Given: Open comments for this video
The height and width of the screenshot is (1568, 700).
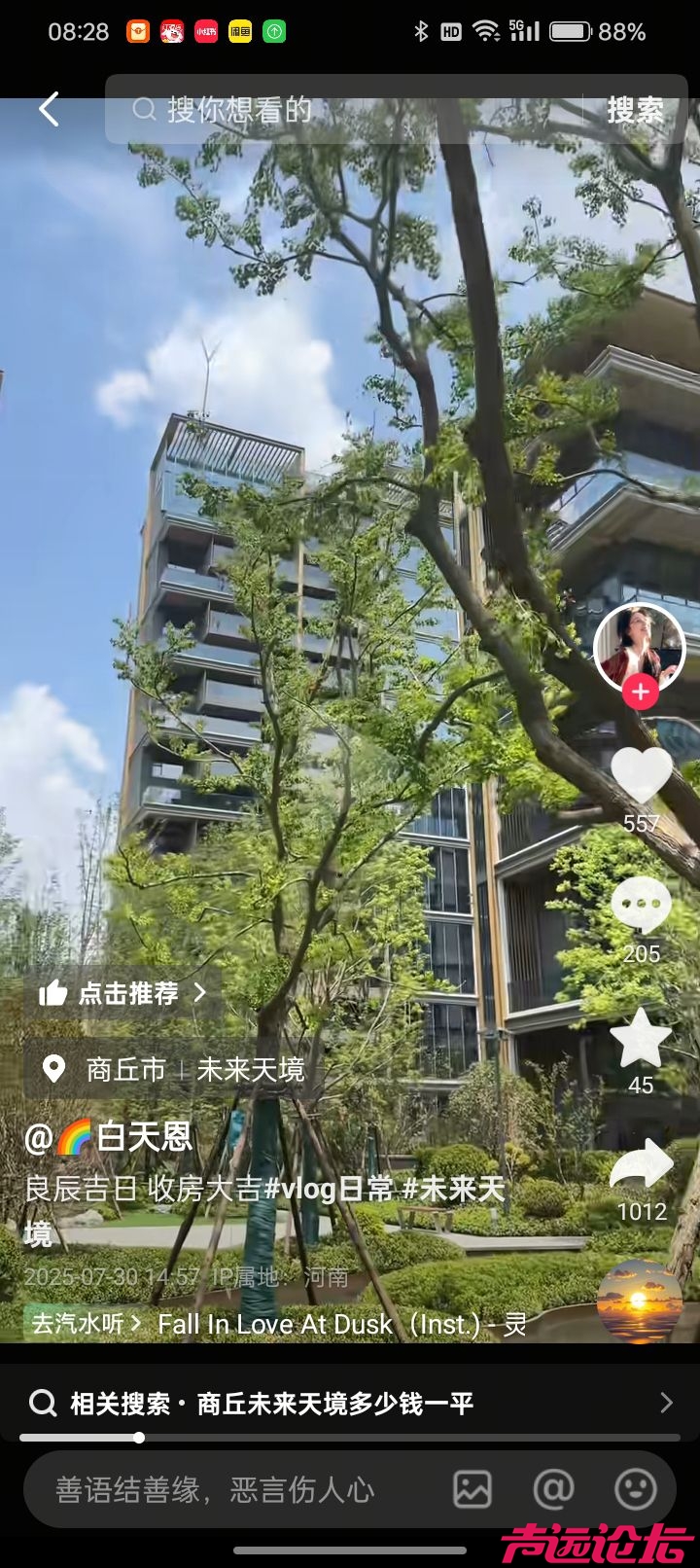Looking at the screenshot, I should pos(641,906).
